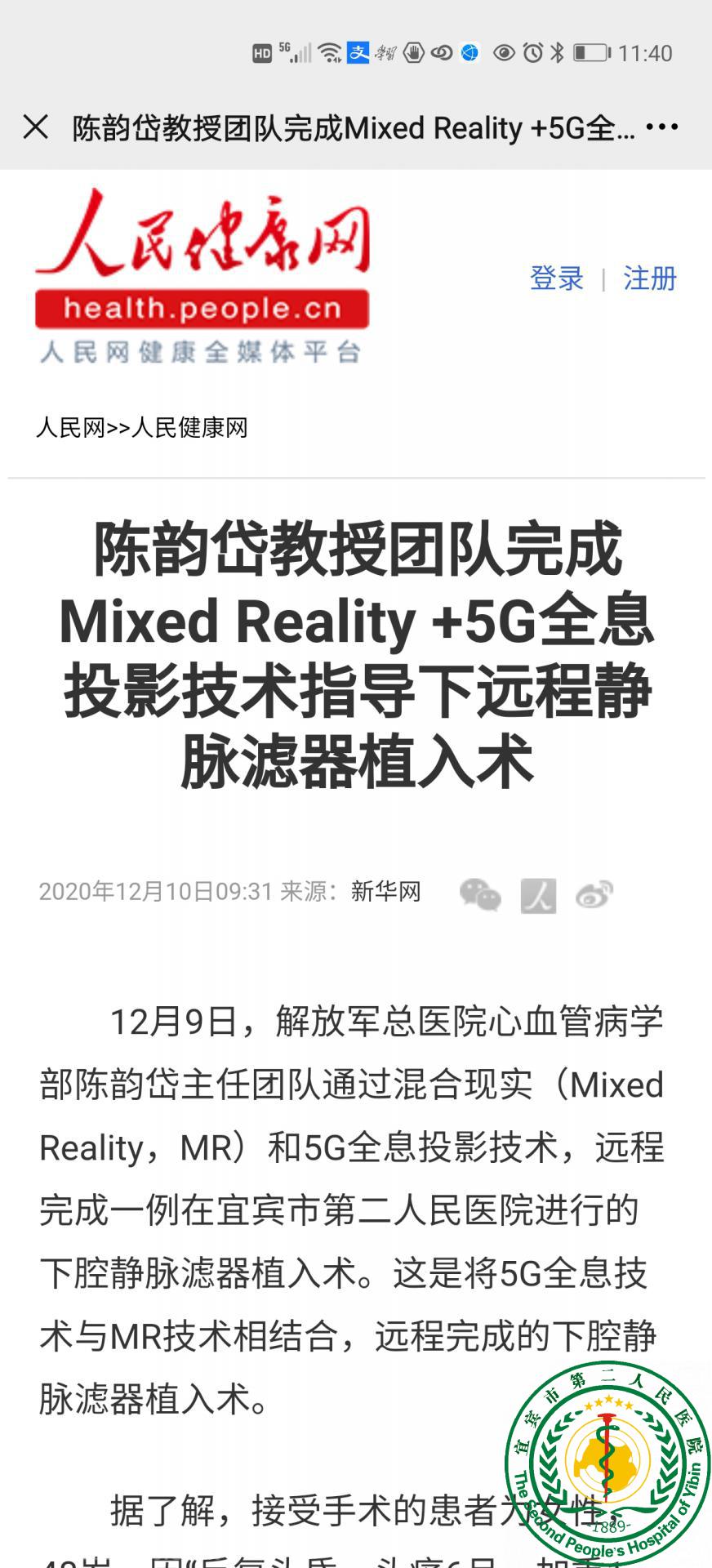
Task: Open the three-dot overflow menu
Action: click(x=661, y=127)
